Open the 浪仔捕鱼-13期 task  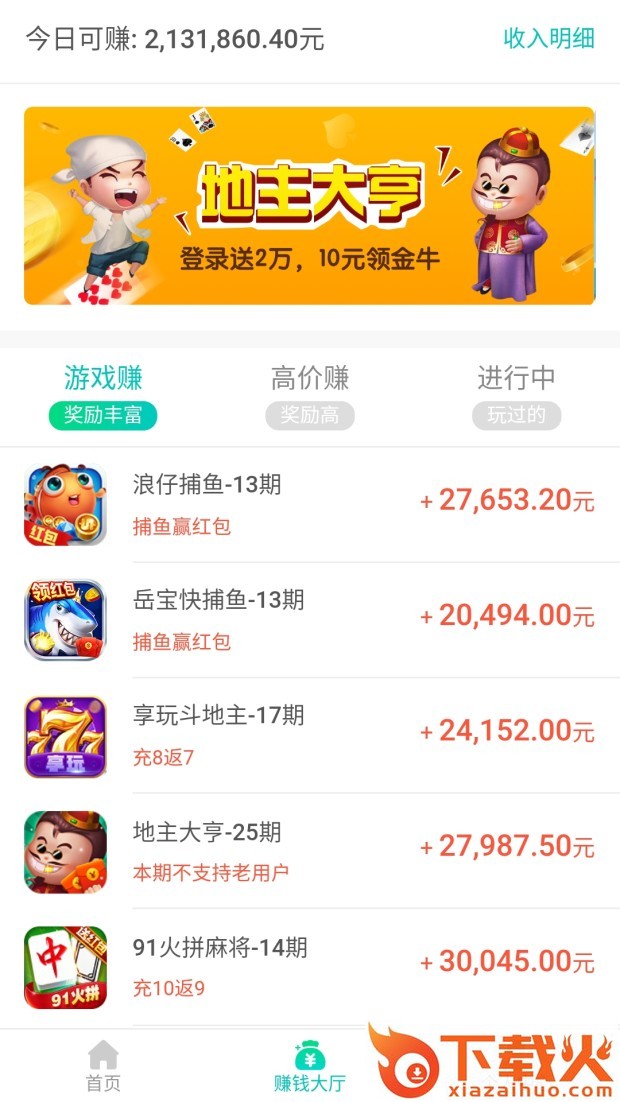coord(310,503)
